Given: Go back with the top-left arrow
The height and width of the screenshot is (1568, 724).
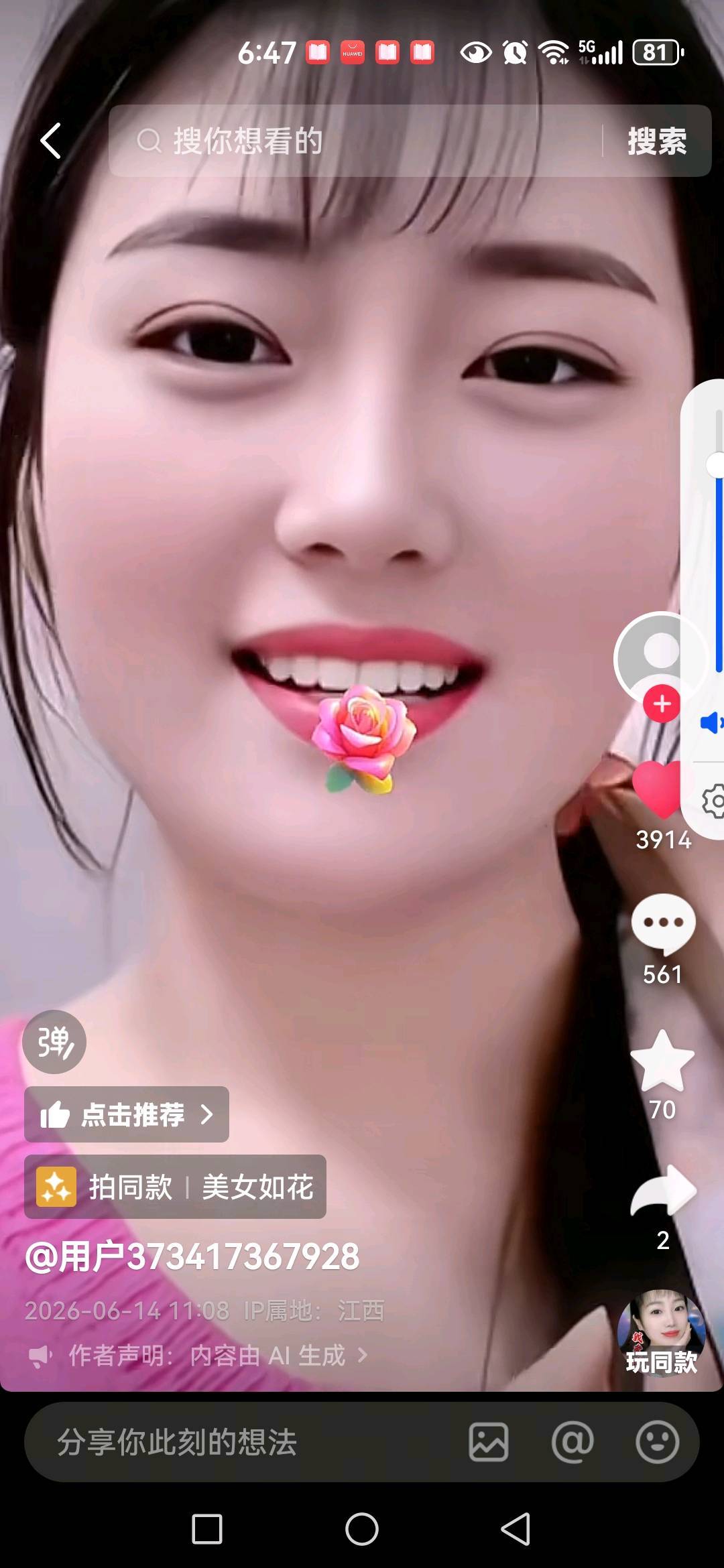Looking at the screenshot, I should pyautogui.click(x=51, y=141).
